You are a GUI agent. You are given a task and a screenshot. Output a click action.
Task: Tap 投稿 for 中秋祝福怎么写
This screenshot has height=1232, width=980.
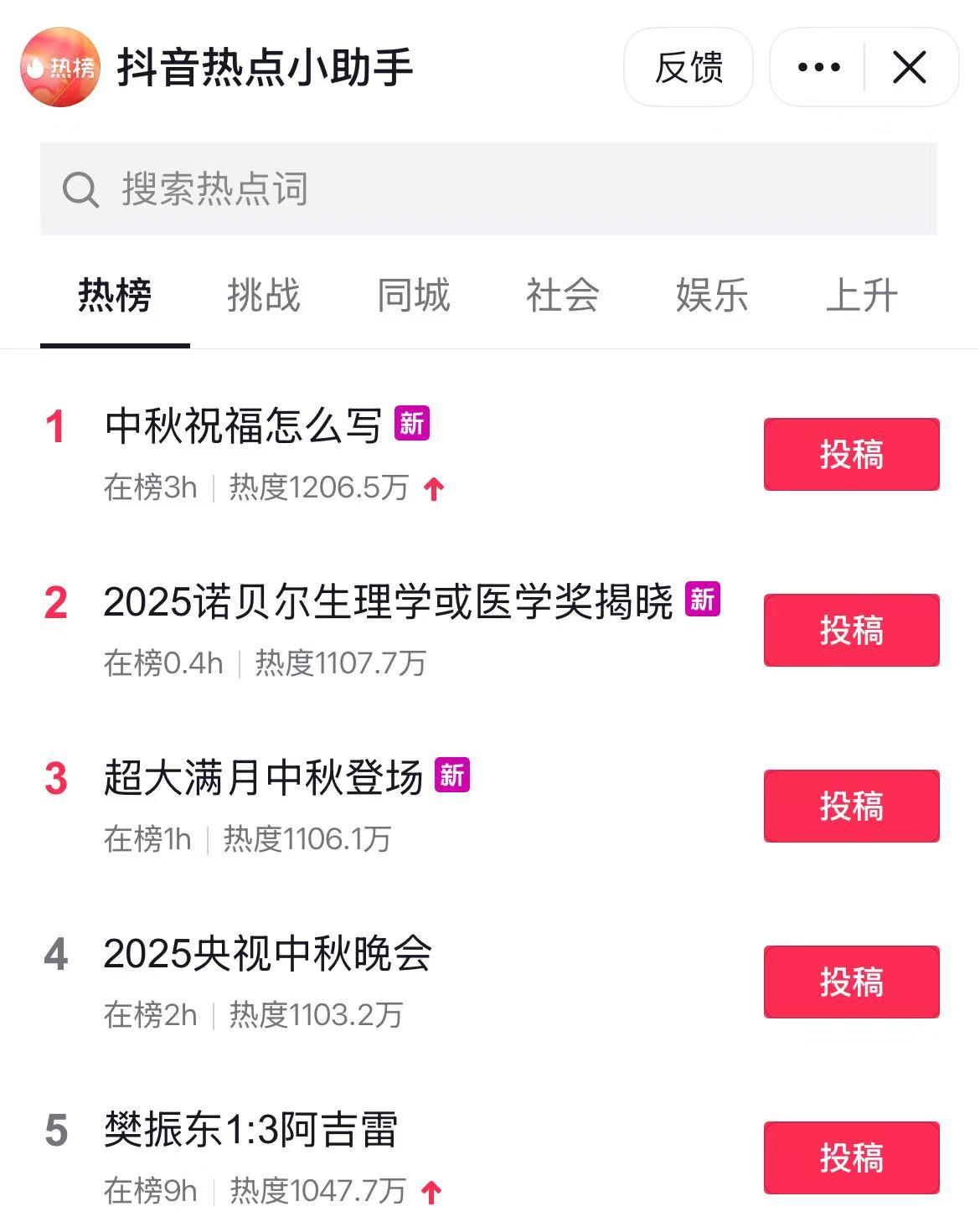point(851,454)
